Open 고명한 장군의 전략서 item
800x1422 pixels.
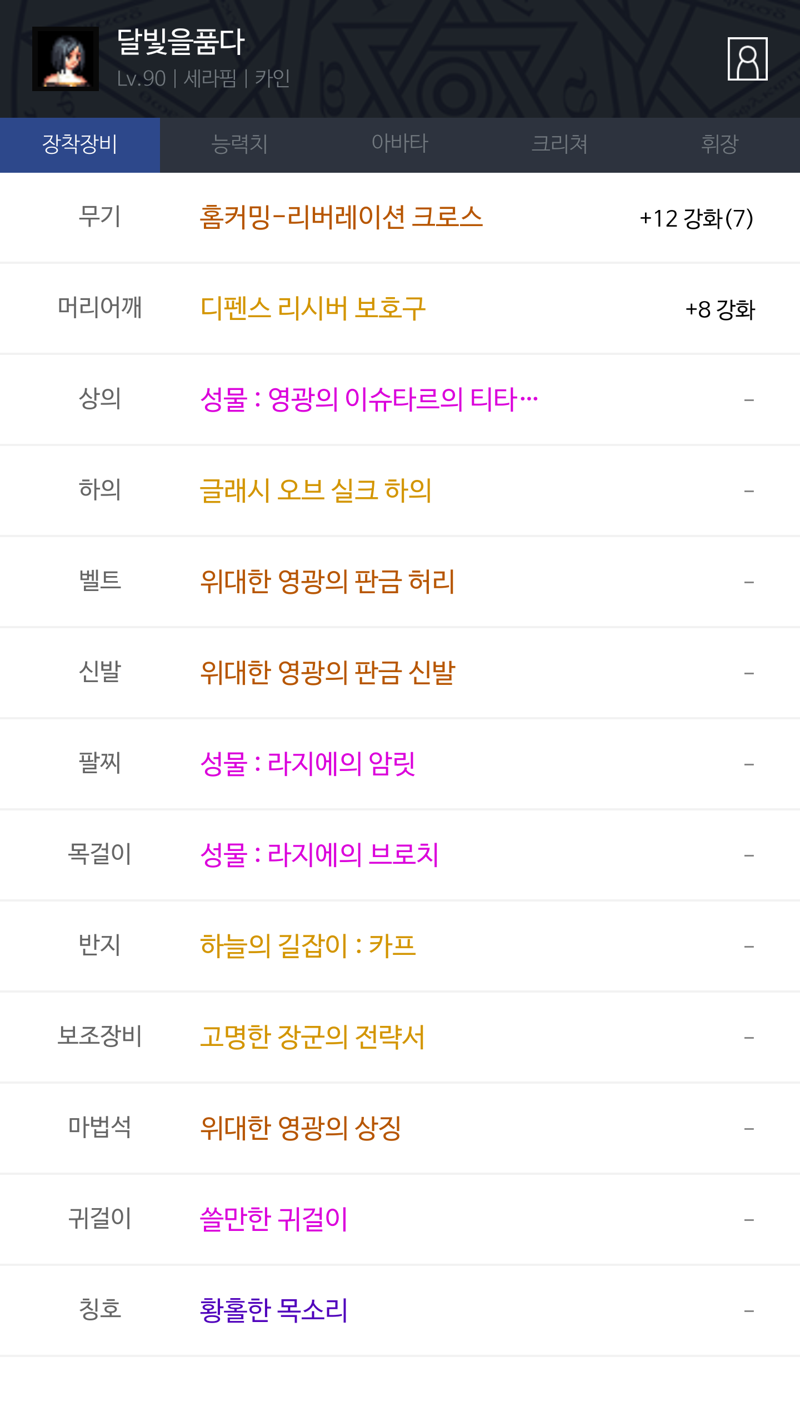coord(312,1036)
